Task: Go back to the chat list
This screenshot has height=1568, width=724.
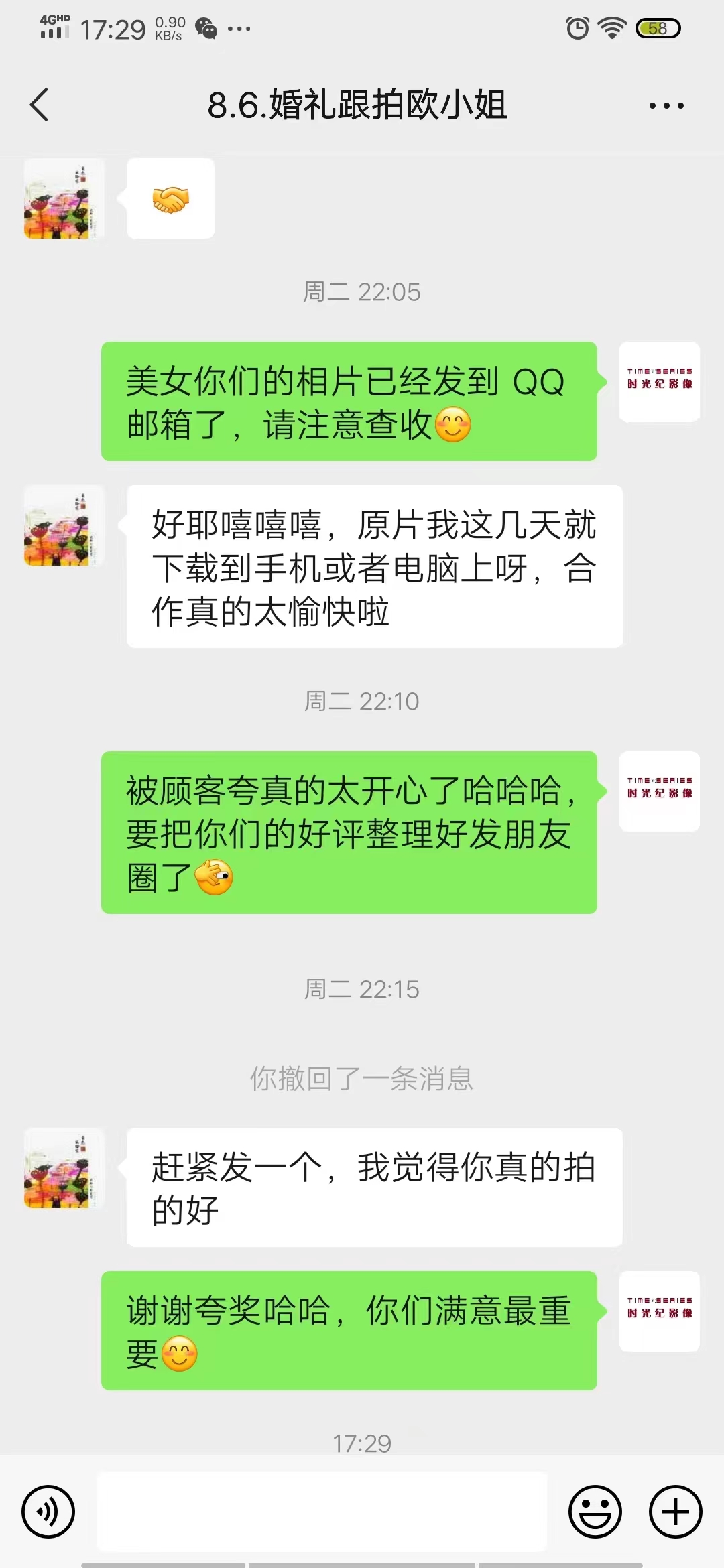Action: tap(40, 105)
